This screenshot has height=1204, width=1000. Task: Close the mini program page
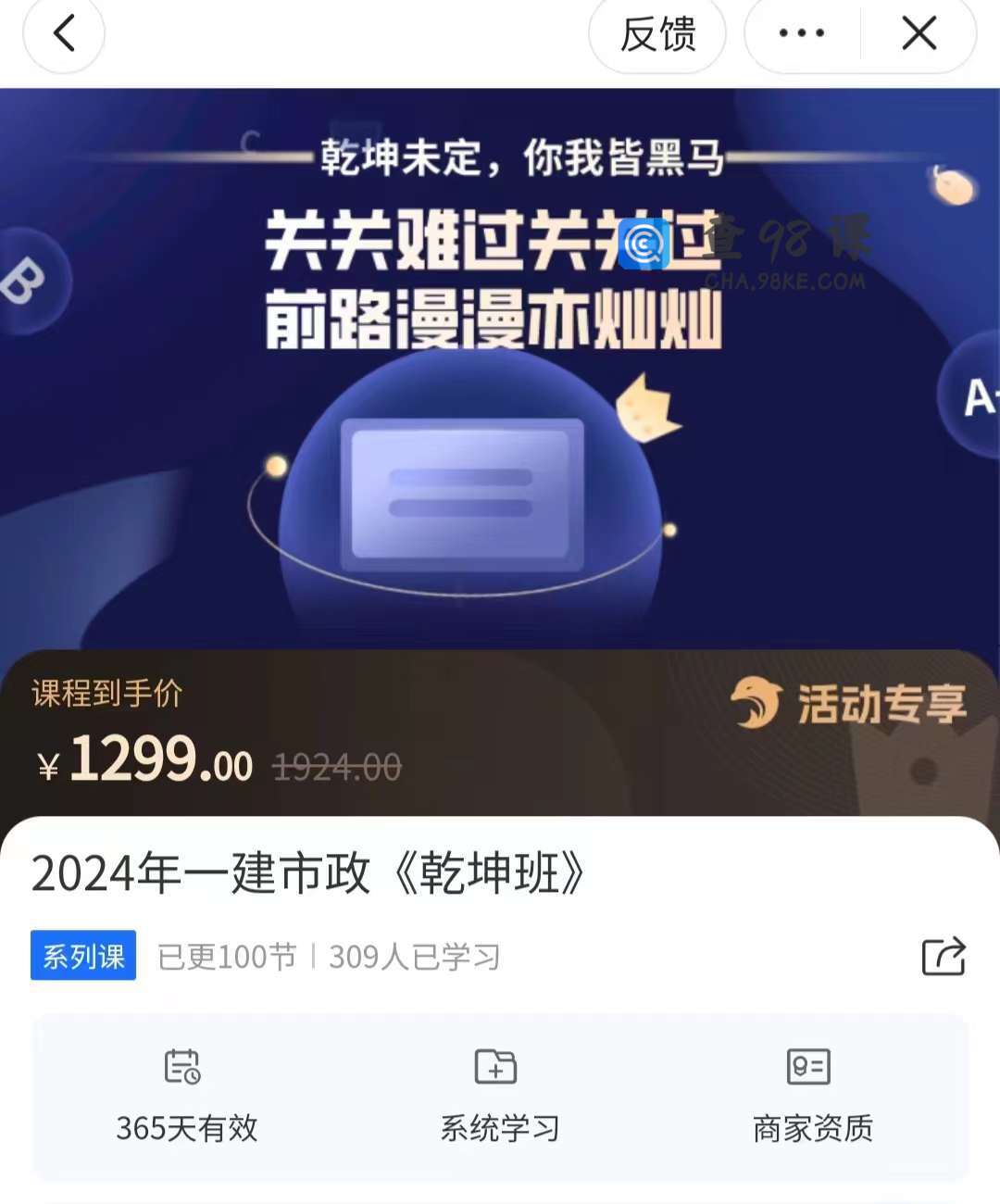coord(919,34)
